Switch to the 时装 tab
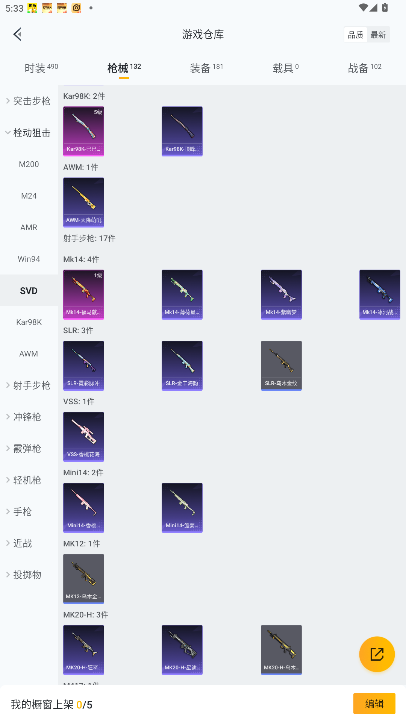406x722 pixels. coord(41,68)
